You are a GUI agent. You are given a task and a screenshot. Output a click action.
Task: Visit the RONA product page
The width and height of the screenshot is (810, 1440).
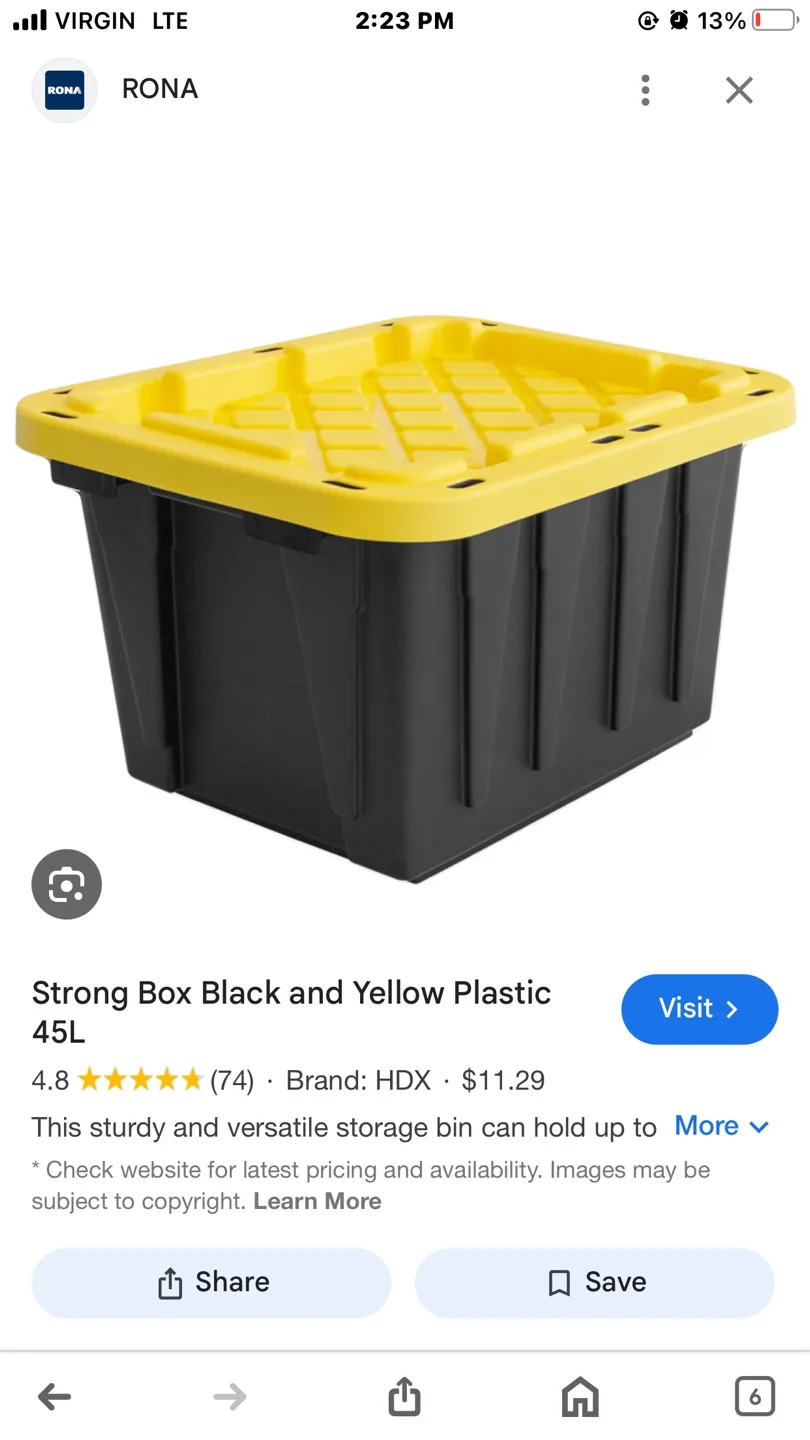tap(699, 1008)
